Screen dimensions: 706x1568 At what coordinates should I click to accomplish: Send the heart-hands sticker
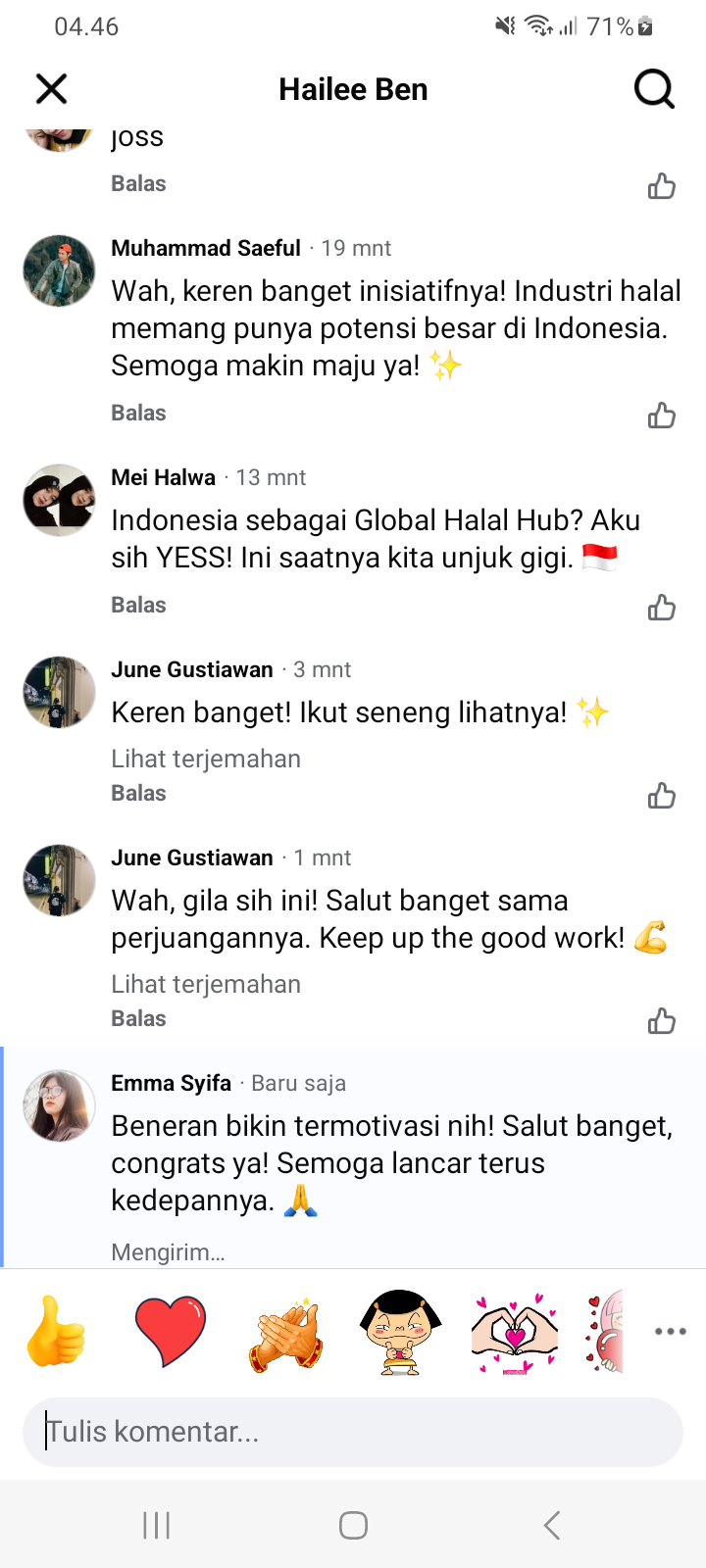click(x=515, y=1331)
